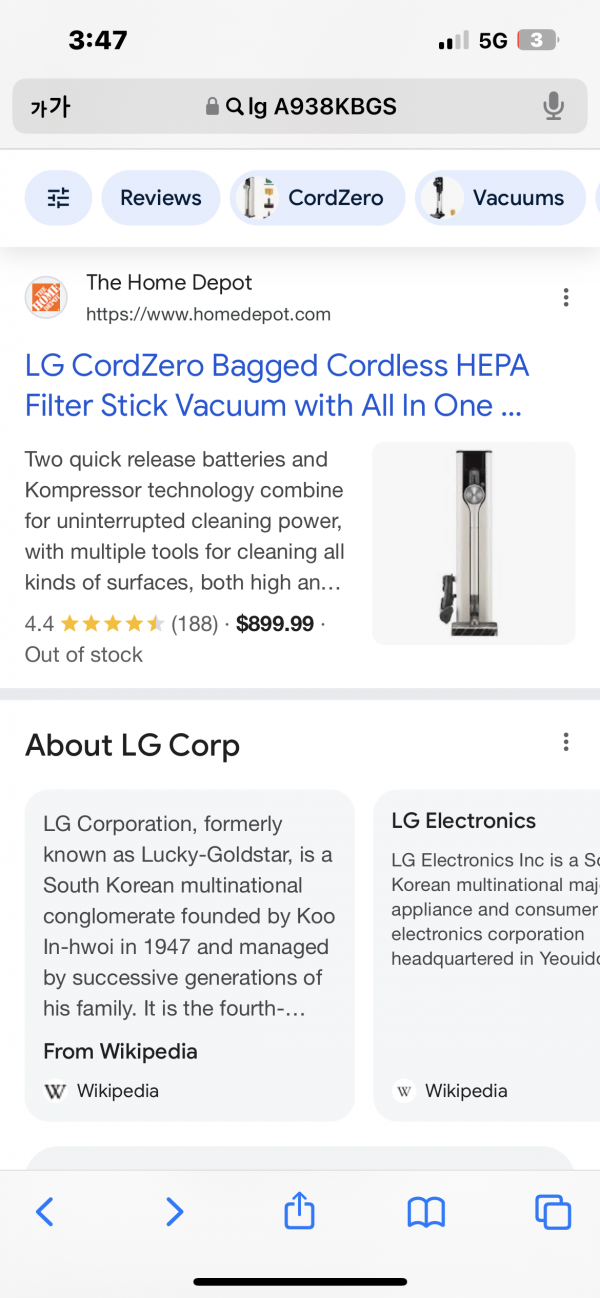Open the LG Corporation Wikipedia card
Screen dimensions: 600x1298
coord(189,954)
